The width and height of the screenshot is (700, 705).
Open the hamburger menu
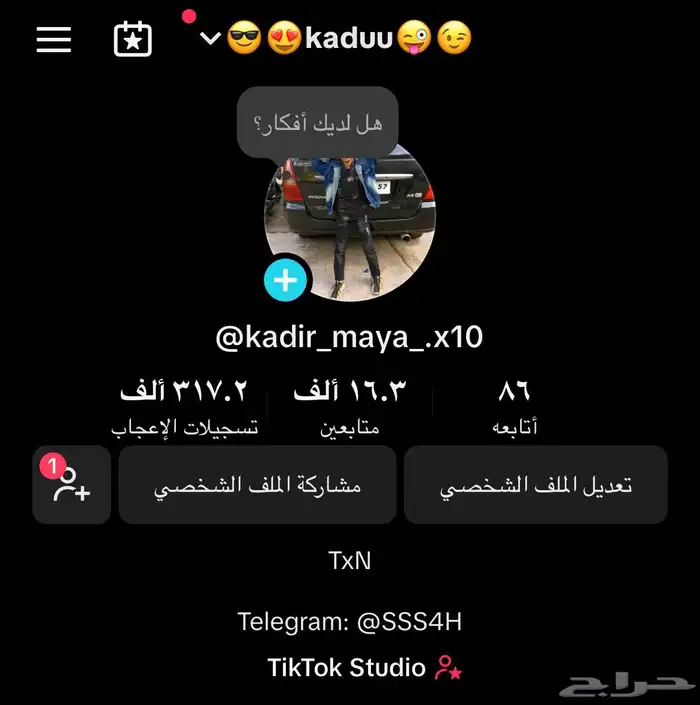(54, 39)
